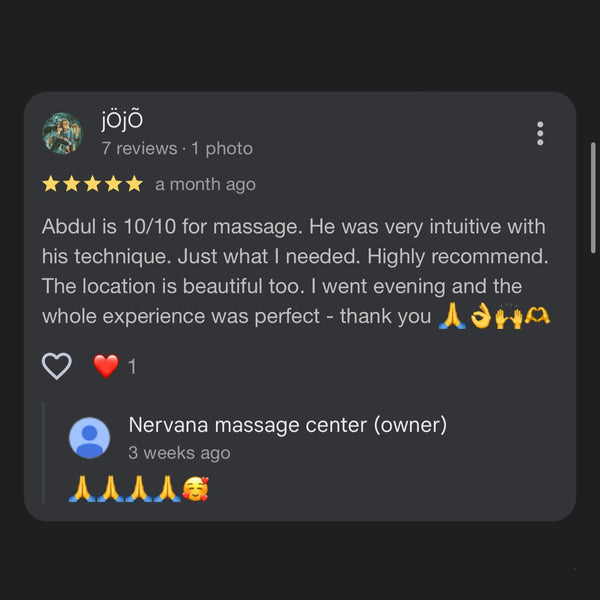This screenshot has width=600, height=600.
Task: Like jÖjÕ's review with the heart icon
Action: pos(57,366)
